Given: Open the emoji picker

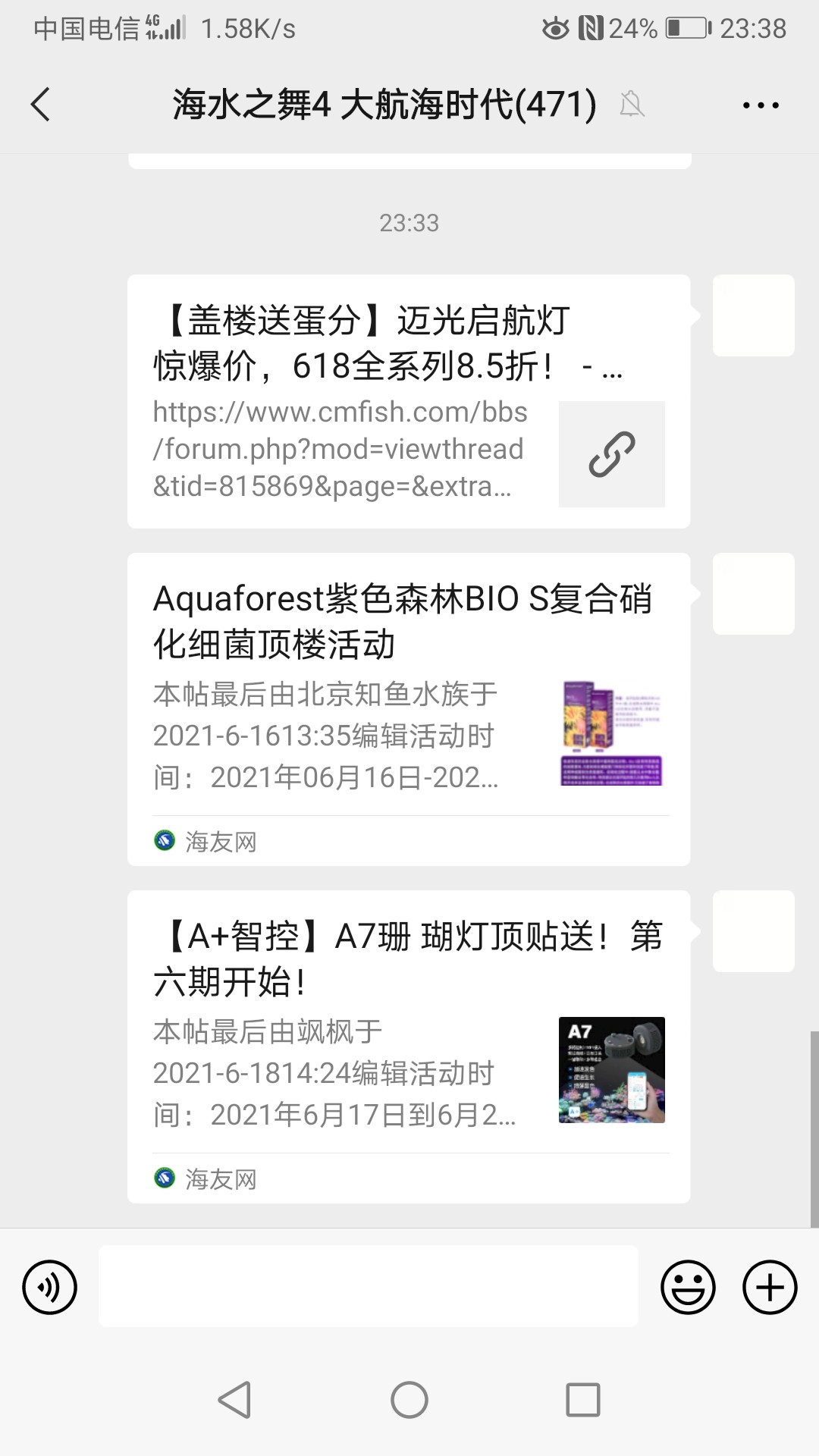Looking at the screenshot, I should point(688,1287).
